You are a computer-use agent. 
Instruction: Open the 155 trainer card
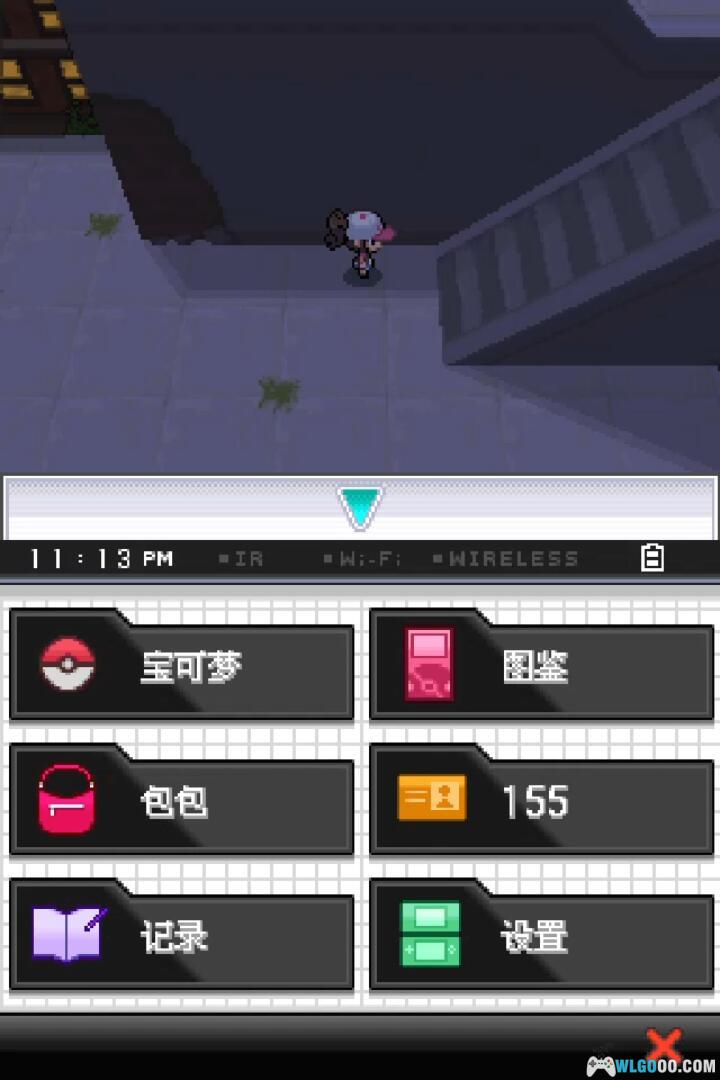click(541, 803)
